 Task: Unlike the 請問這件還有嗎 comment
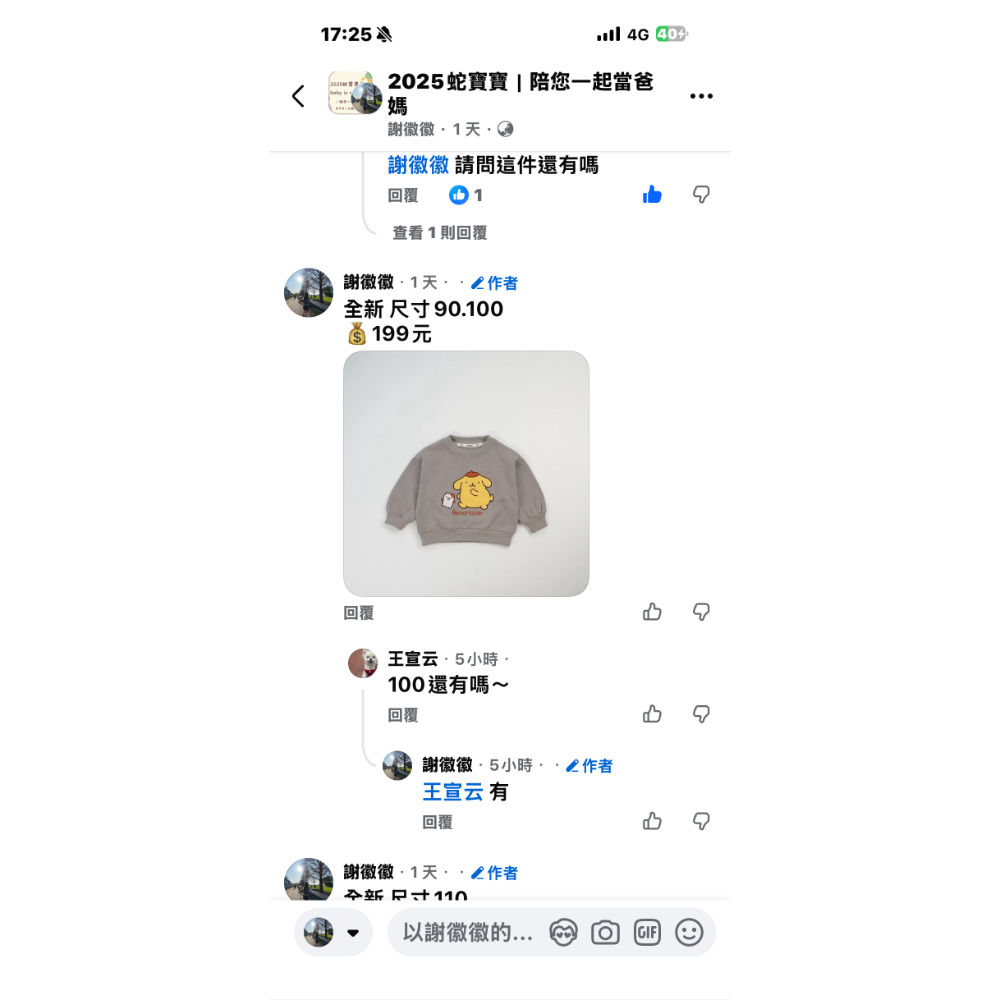click(x=652, y=195)
